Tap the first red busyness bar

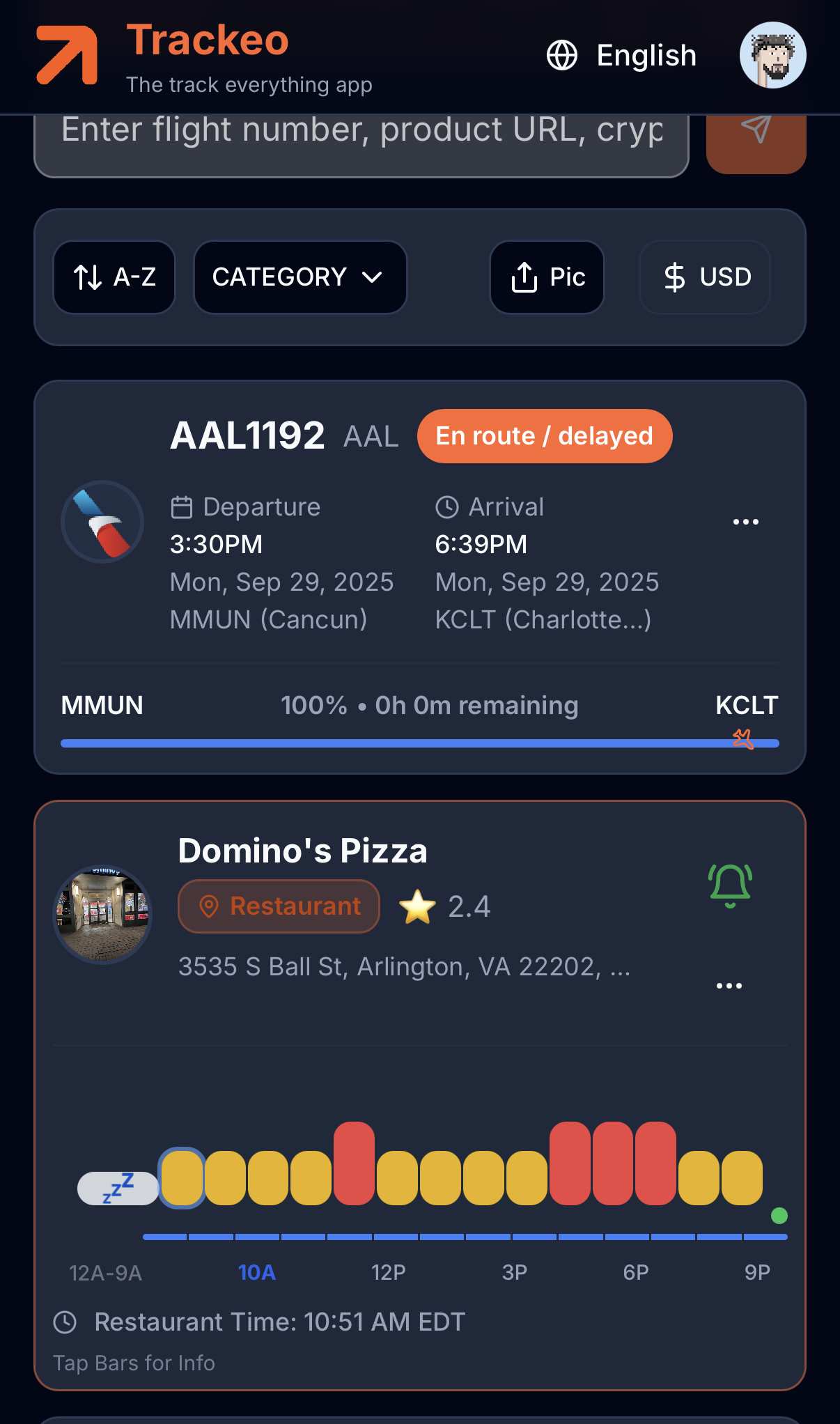[354, 1163]
